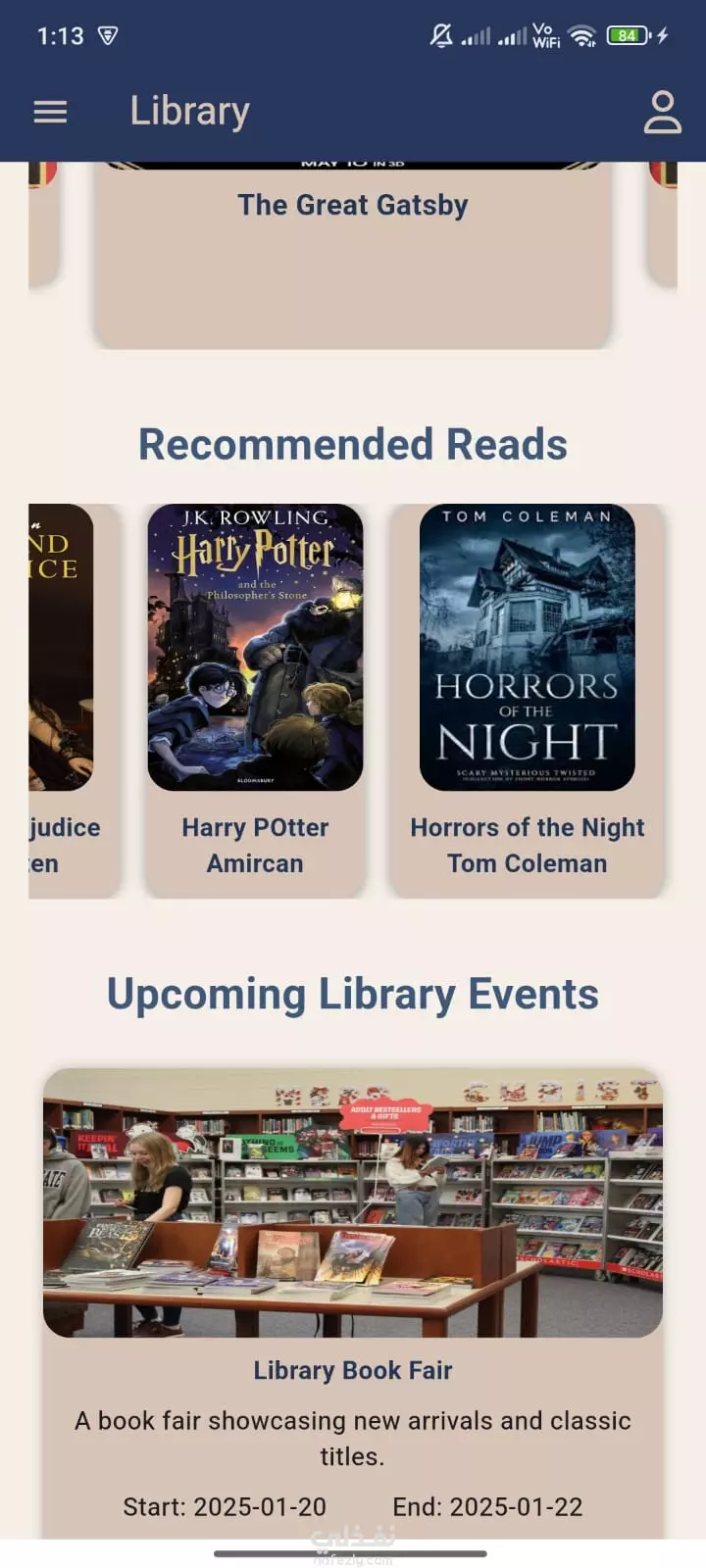Open the user profile icon
Viewport: 706px width, 1568px height.
point(662,112)
